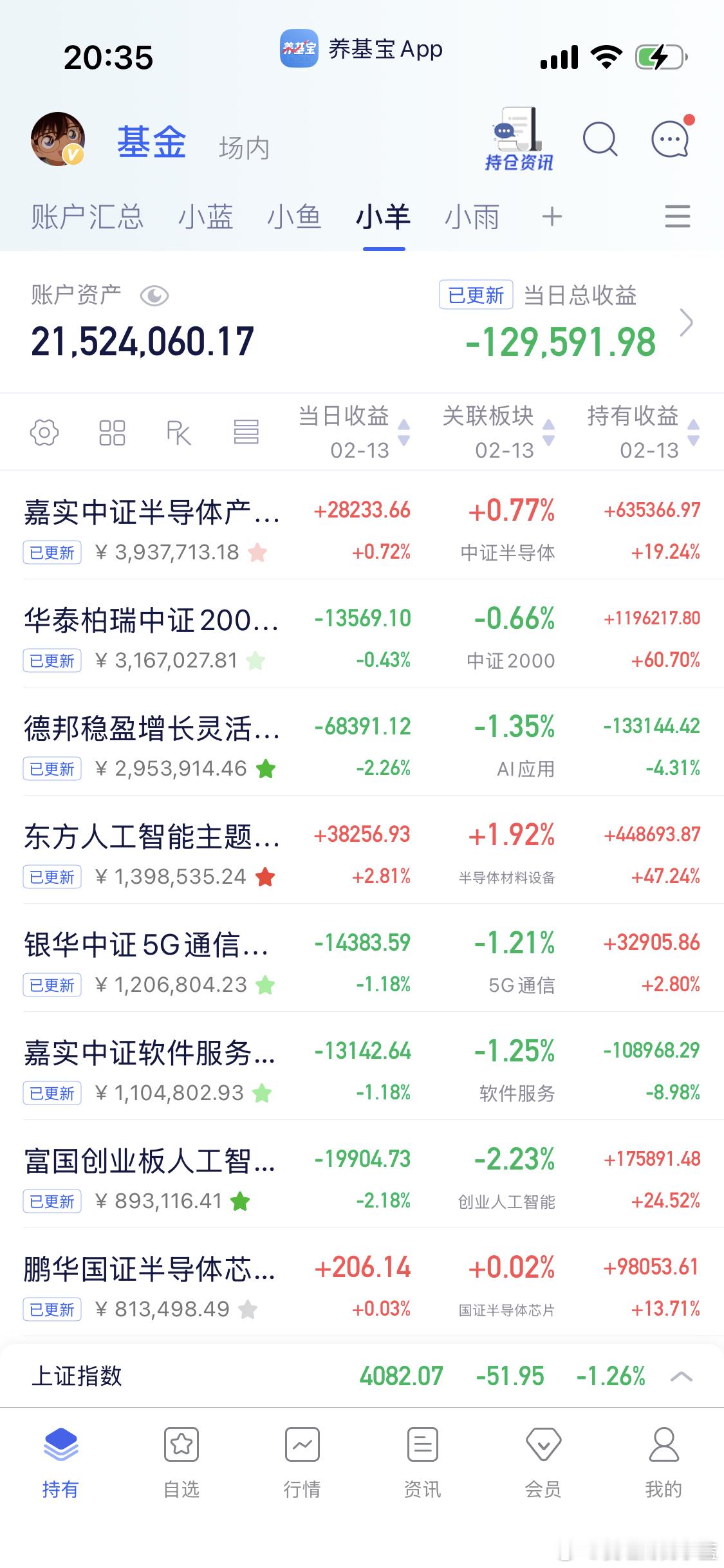Open 当日总收益 details via the right arrow

(689, 322)
